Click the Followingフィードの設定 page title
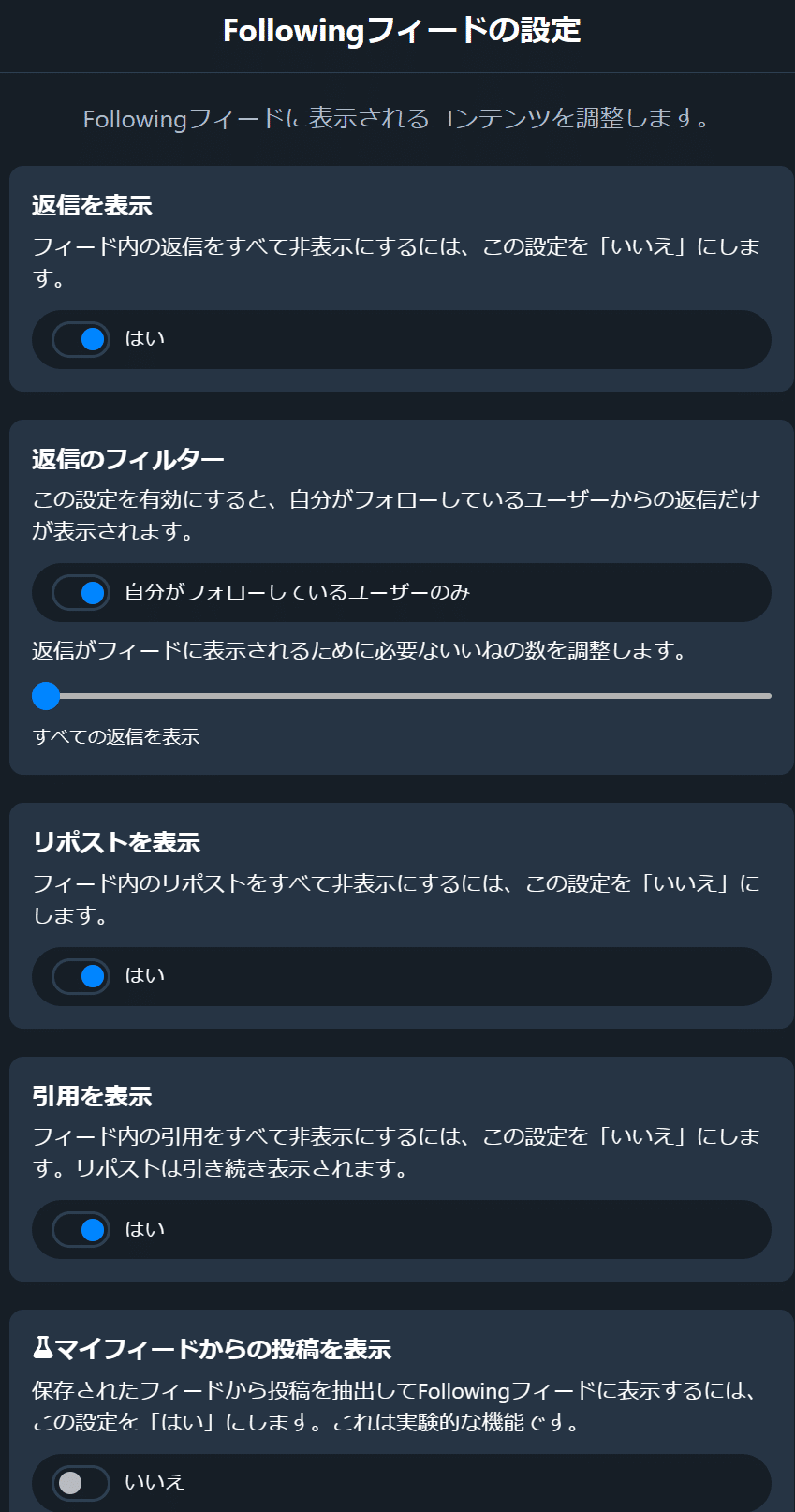795x1512 pixels. pyautogui.click(x=397, y=29)
